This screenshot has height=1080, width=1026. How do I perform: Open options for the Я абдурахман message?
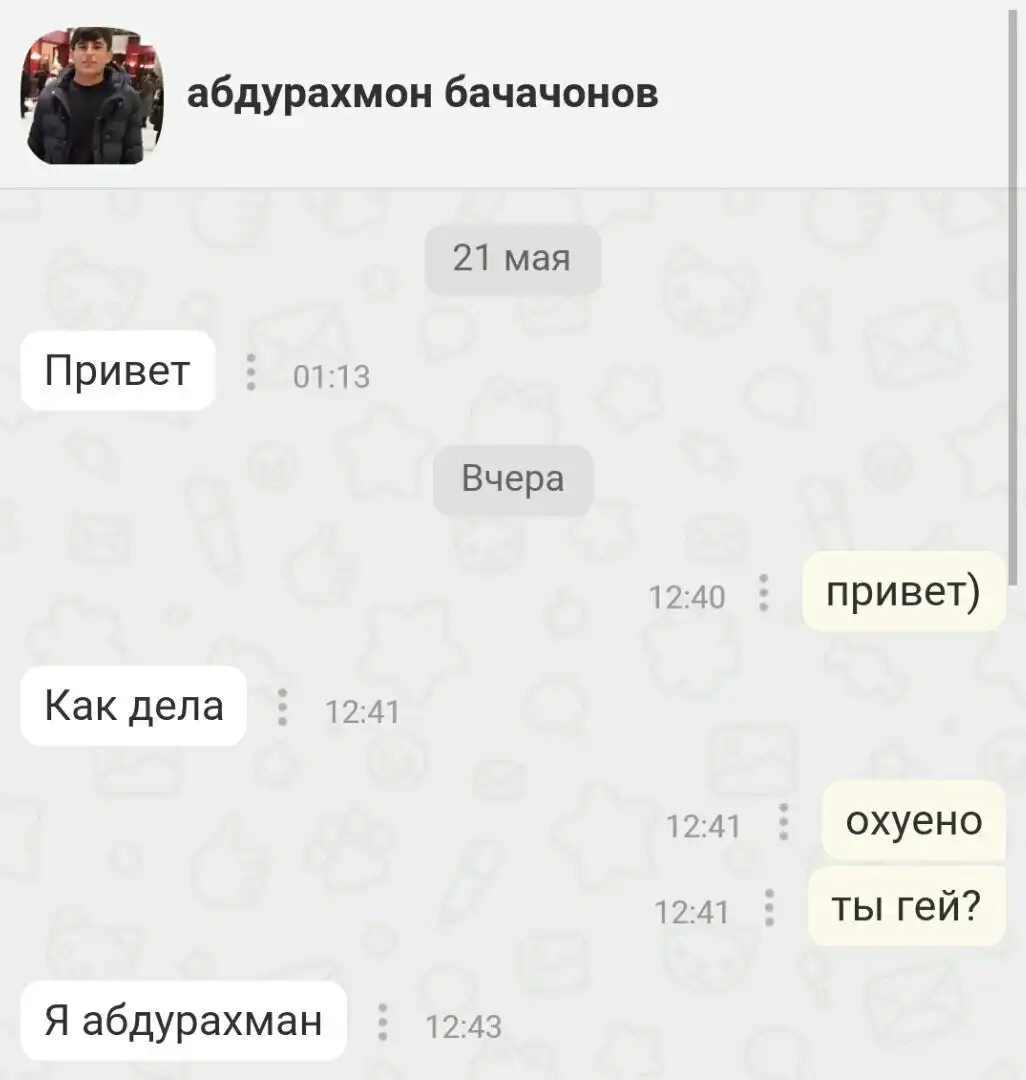tap(382, 1022)
